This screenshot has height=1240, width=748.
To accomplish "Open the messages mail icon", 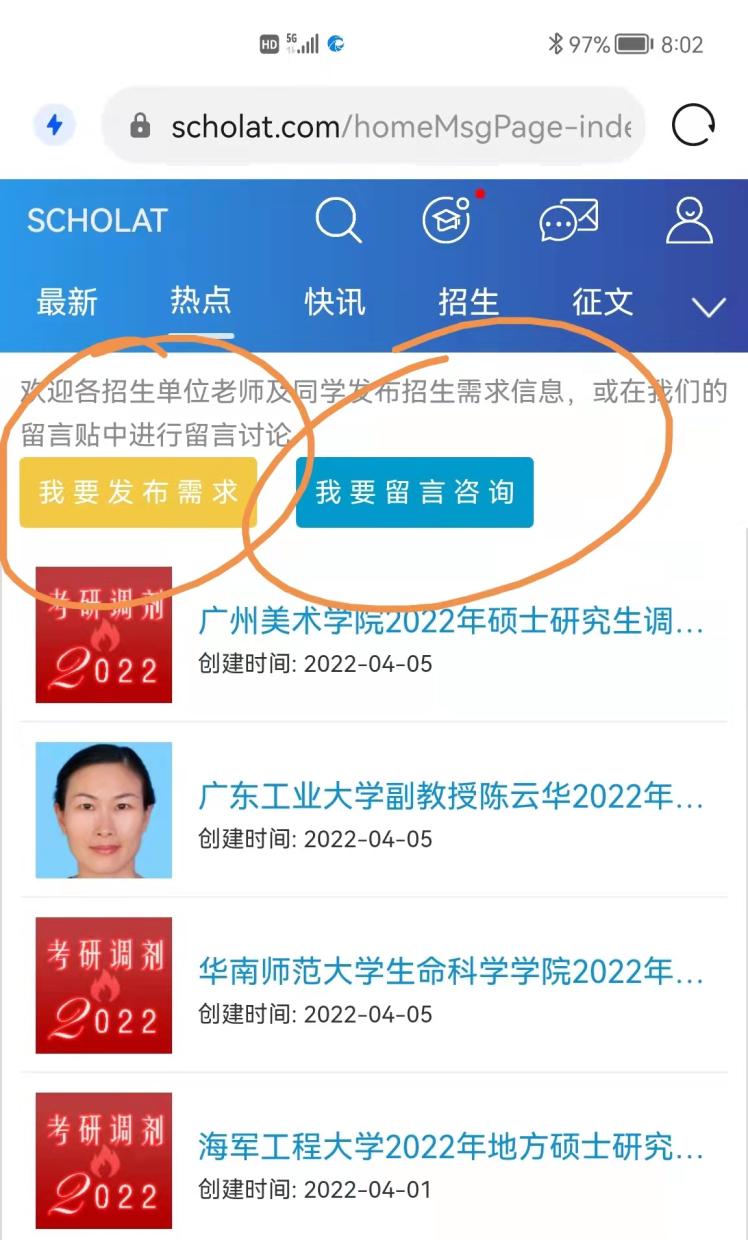I will (568, 220).
